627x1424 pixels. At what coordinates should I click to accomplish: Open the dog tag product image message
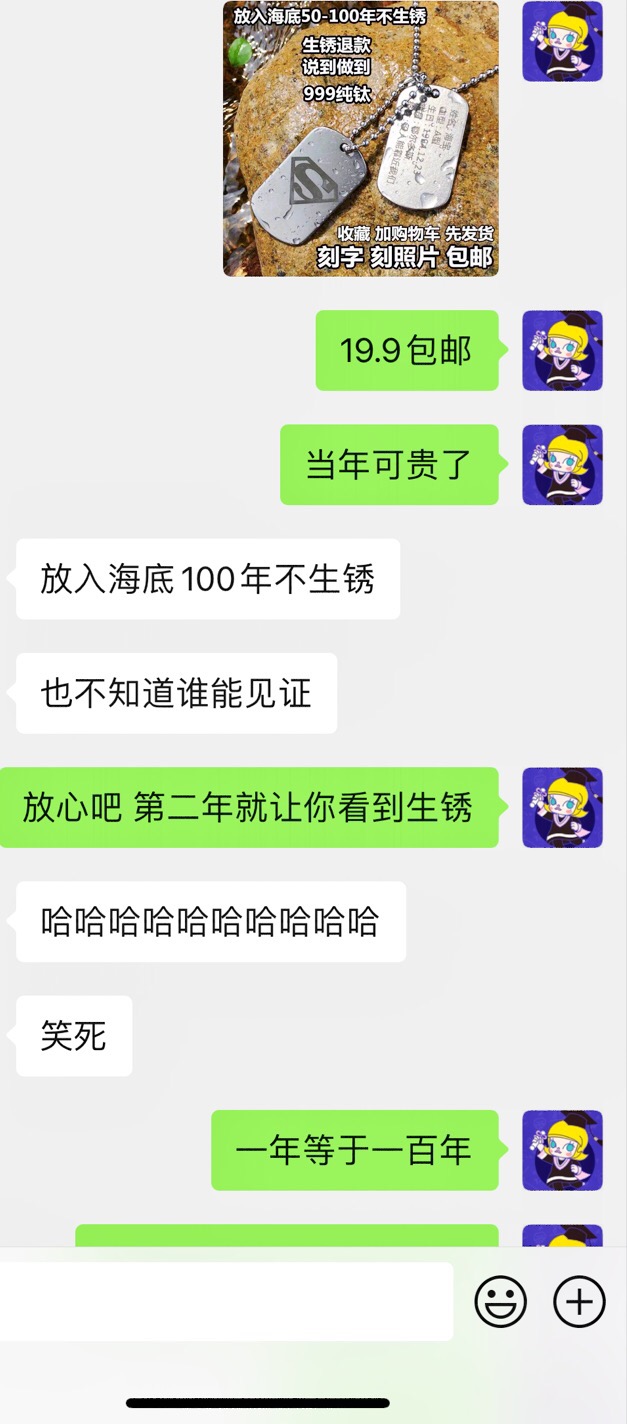coord(360,138)
